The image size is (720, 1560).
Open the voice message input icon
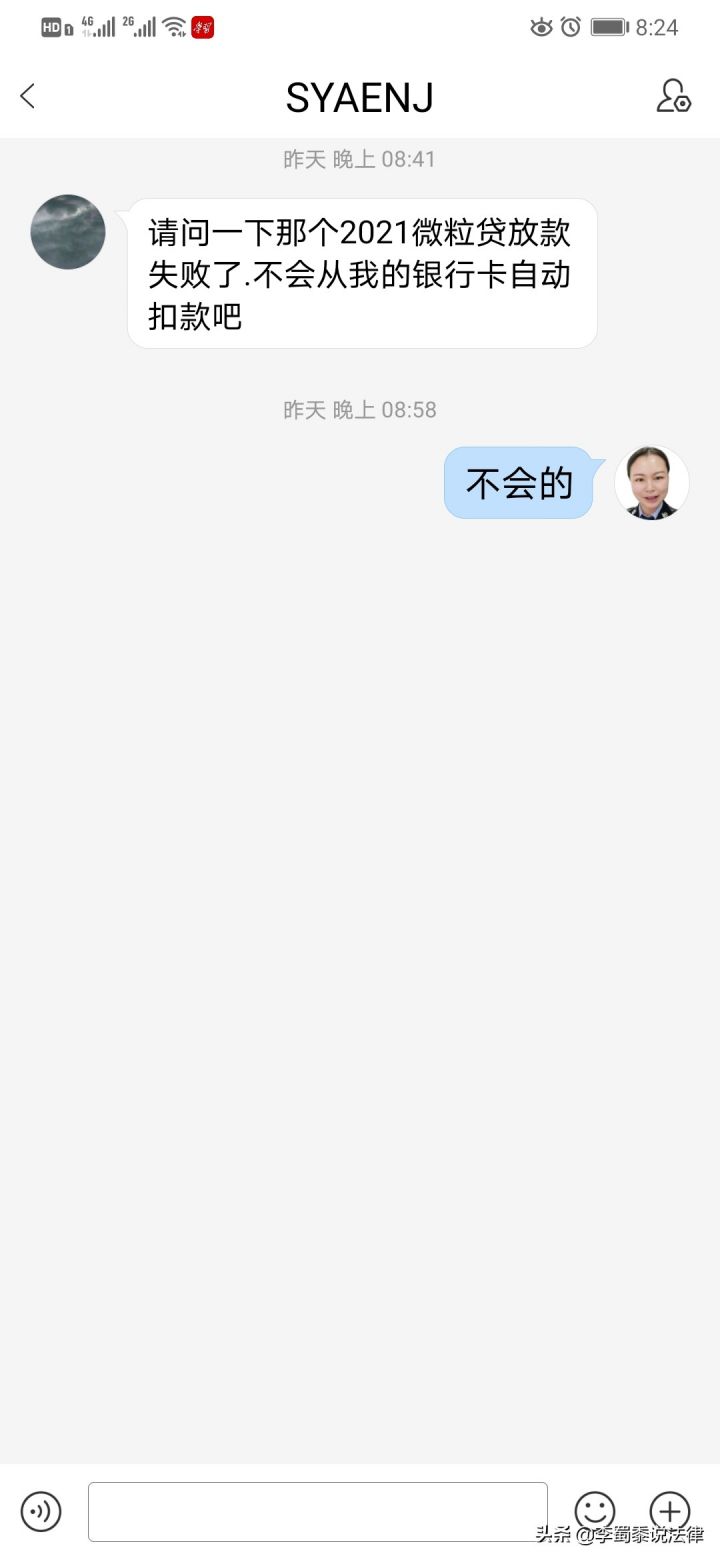pyautogui.click(x=40, y=1511)
